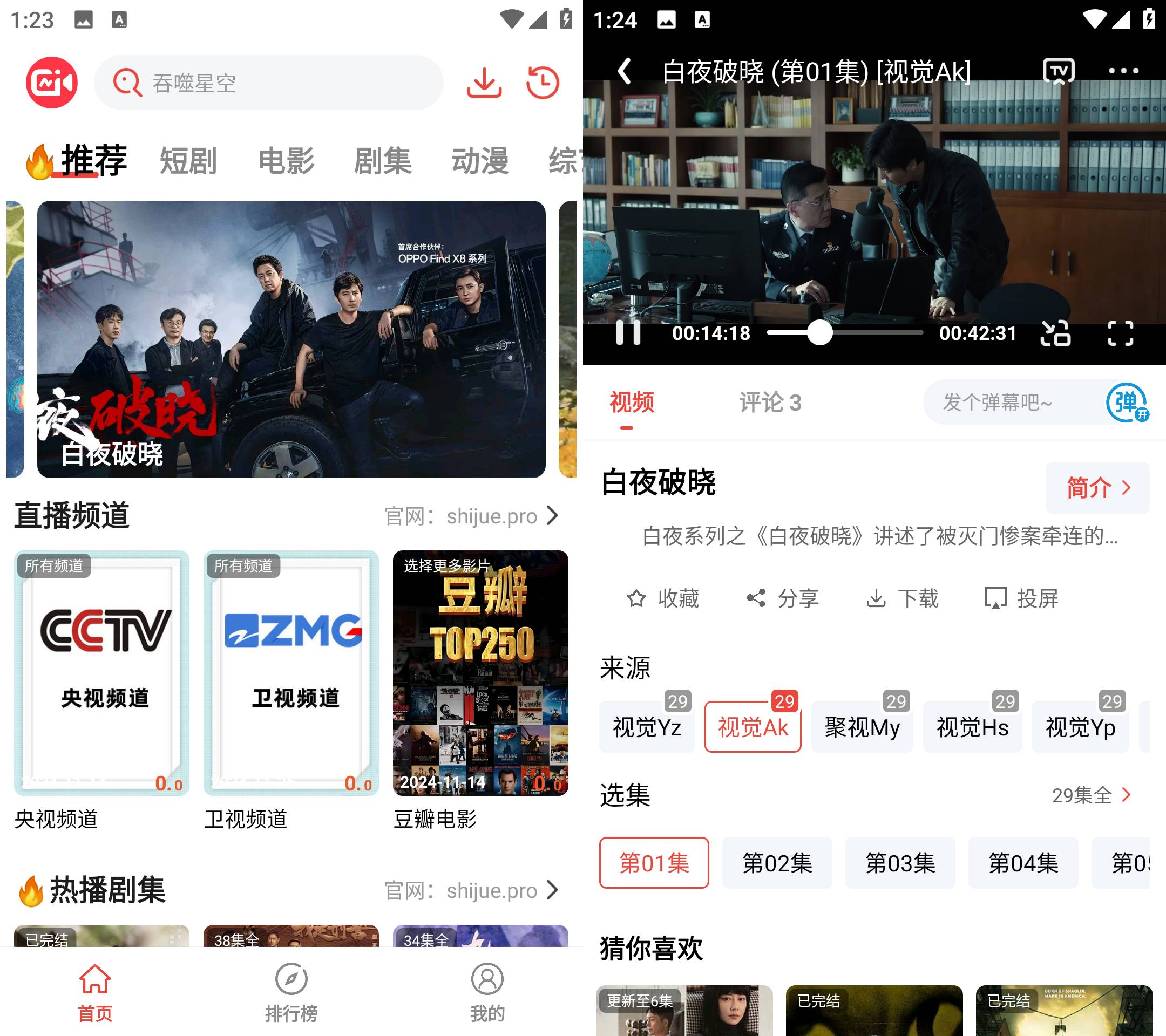Open the 央视频道 live channel card

(x=101, y=673)
